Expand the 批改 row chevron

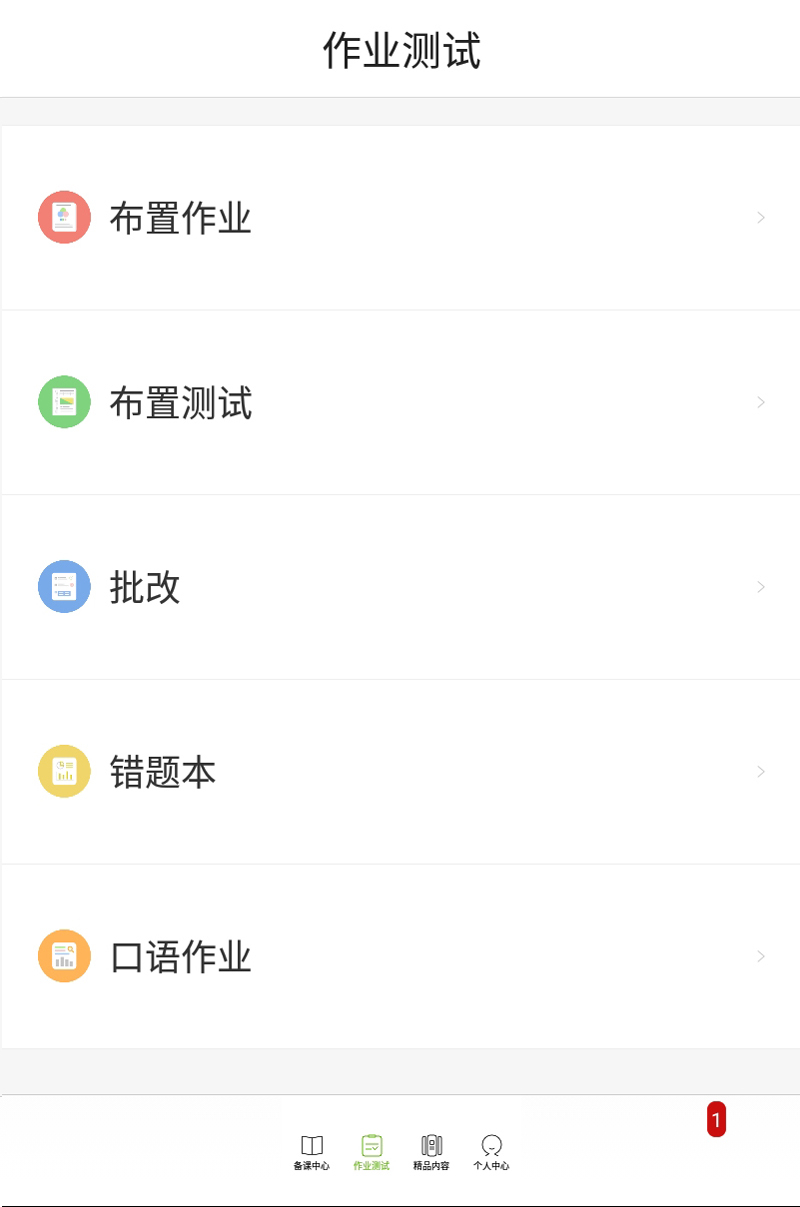761,587
